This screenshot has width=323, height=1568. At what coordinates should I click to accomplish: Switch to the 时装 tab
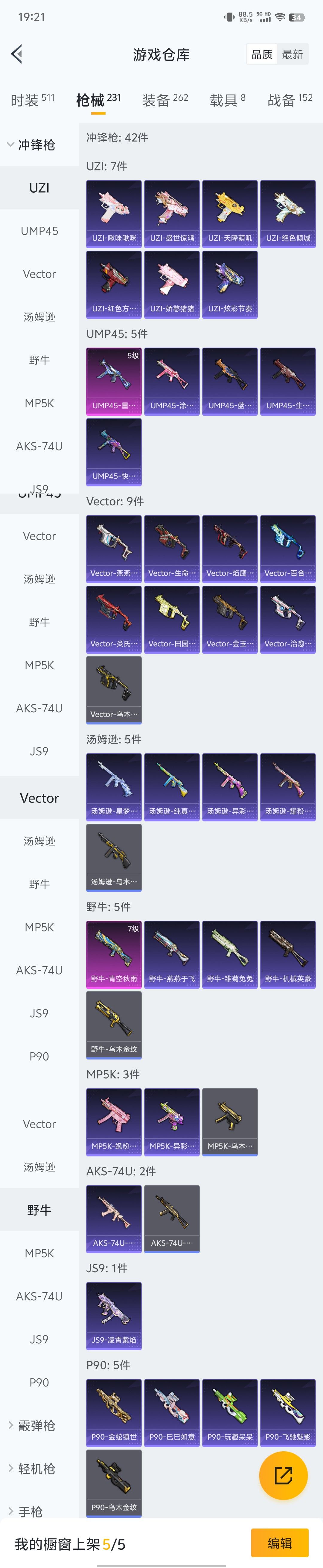click(x=32, y=100)
